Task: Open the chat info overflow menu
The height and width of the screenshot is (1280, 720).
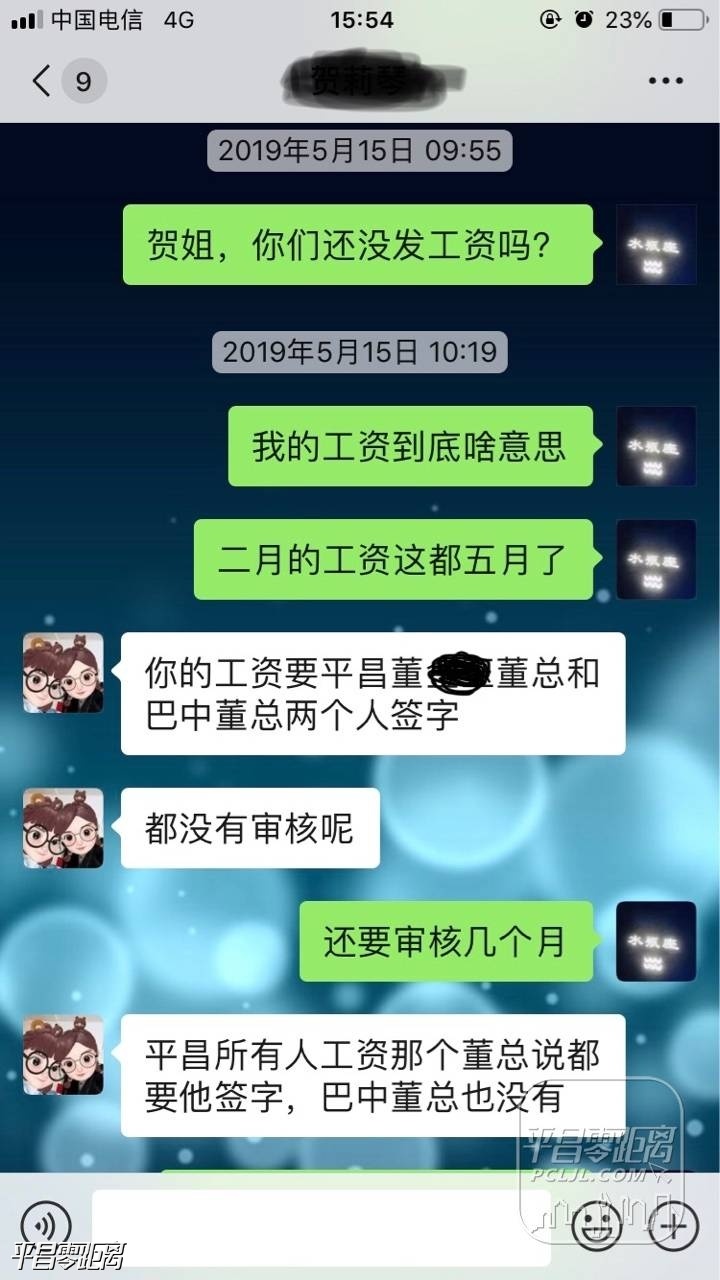Action: (665, 81)
